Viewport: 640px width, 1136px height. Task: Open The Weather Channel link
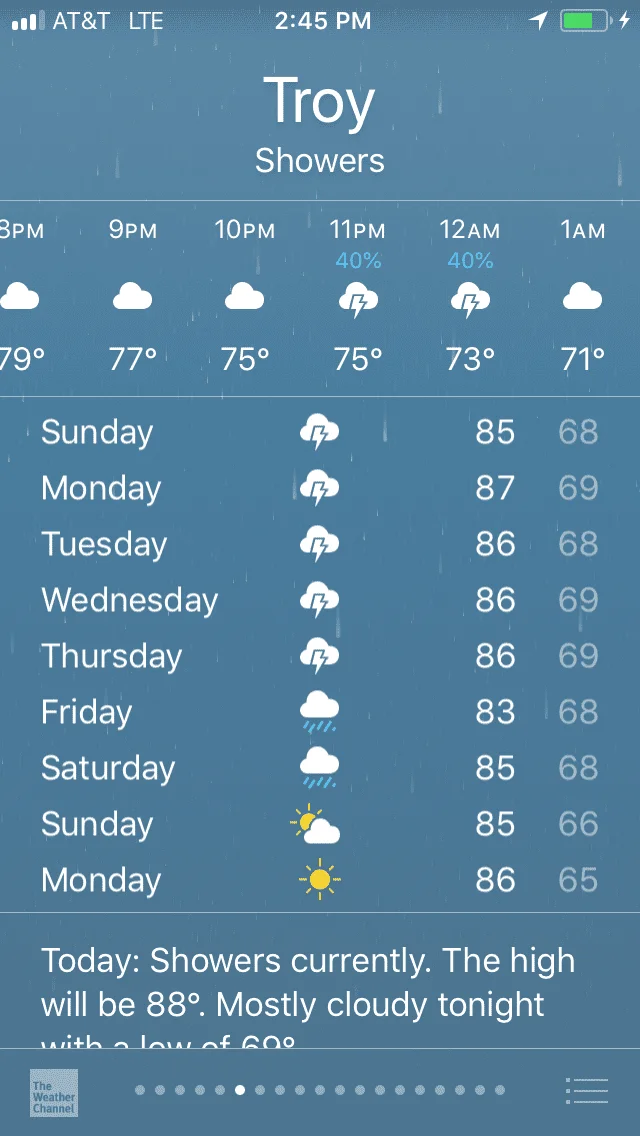(x=53, y=1092)
